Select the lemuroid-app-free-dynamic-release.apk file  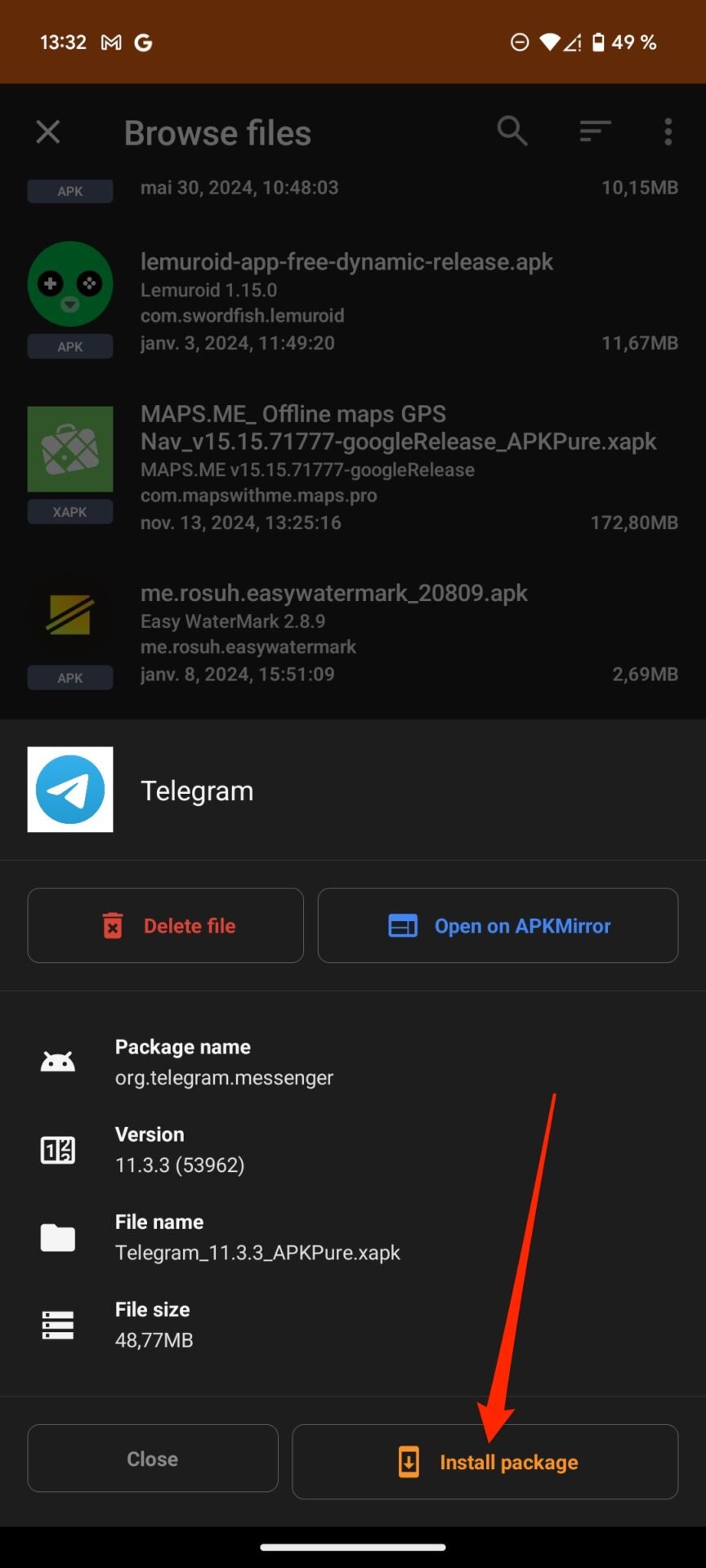click(353, 301)
